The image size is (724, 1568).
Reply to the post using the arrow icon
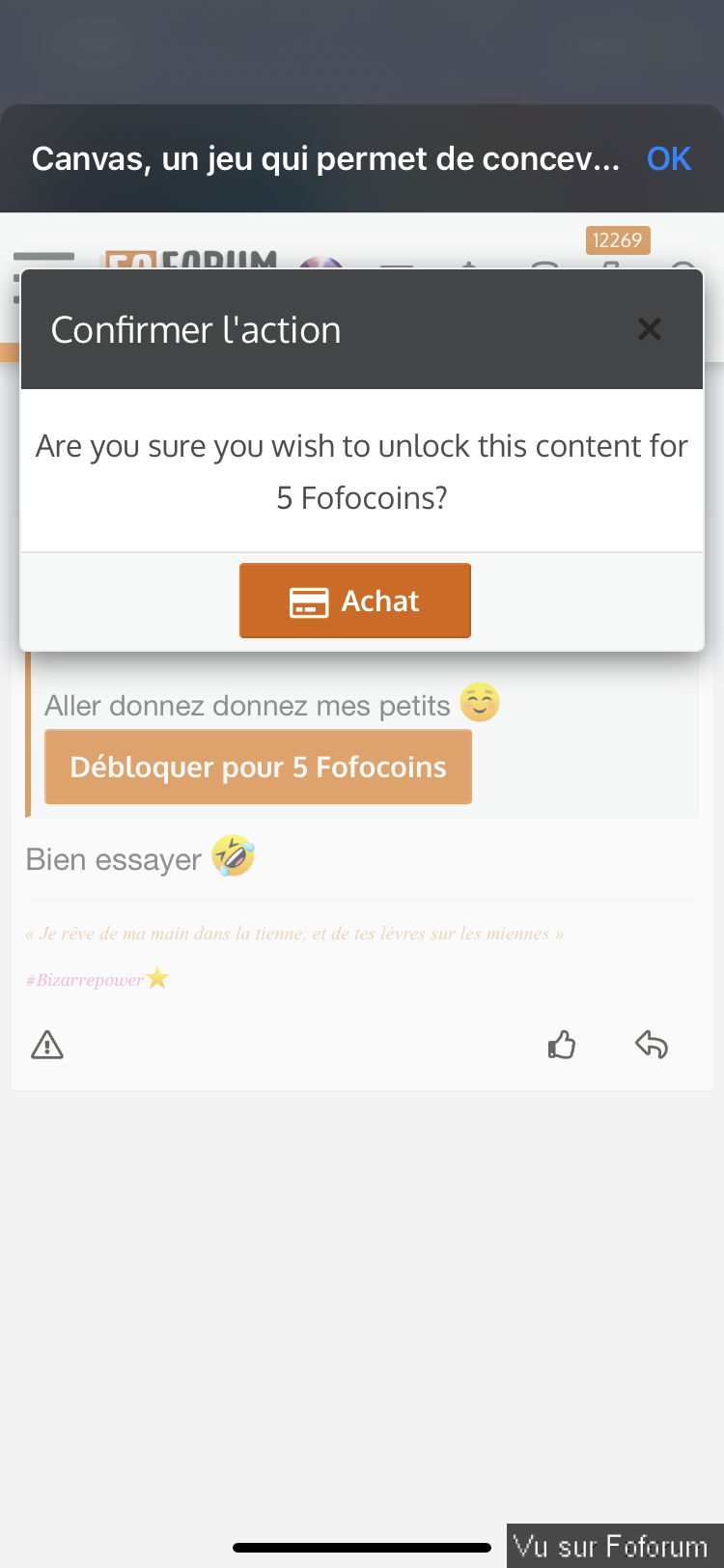tap(652, 1045)
